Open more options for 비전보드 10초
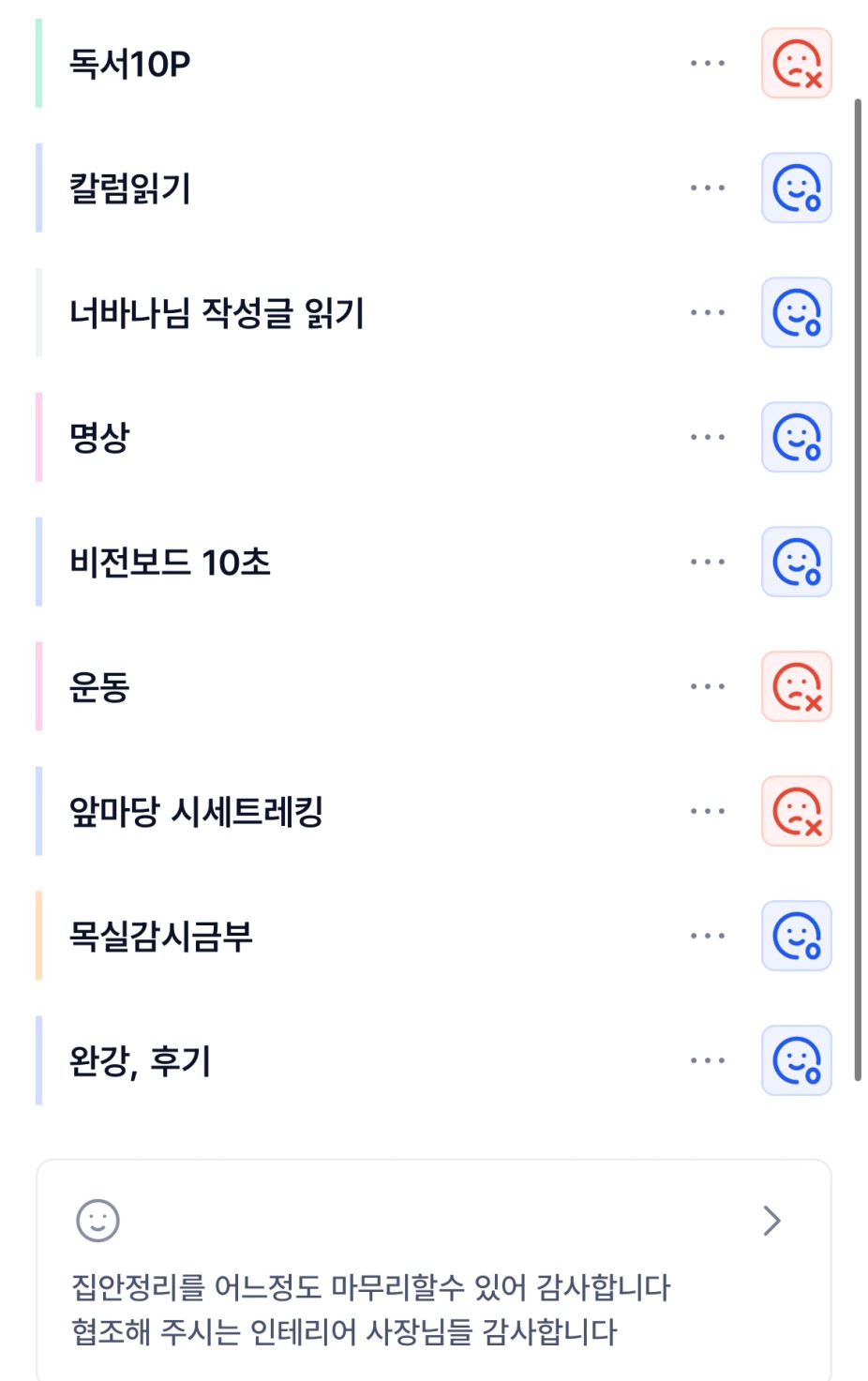The height and width of the screenshot is (1381, 868). [x=707, y=563]
